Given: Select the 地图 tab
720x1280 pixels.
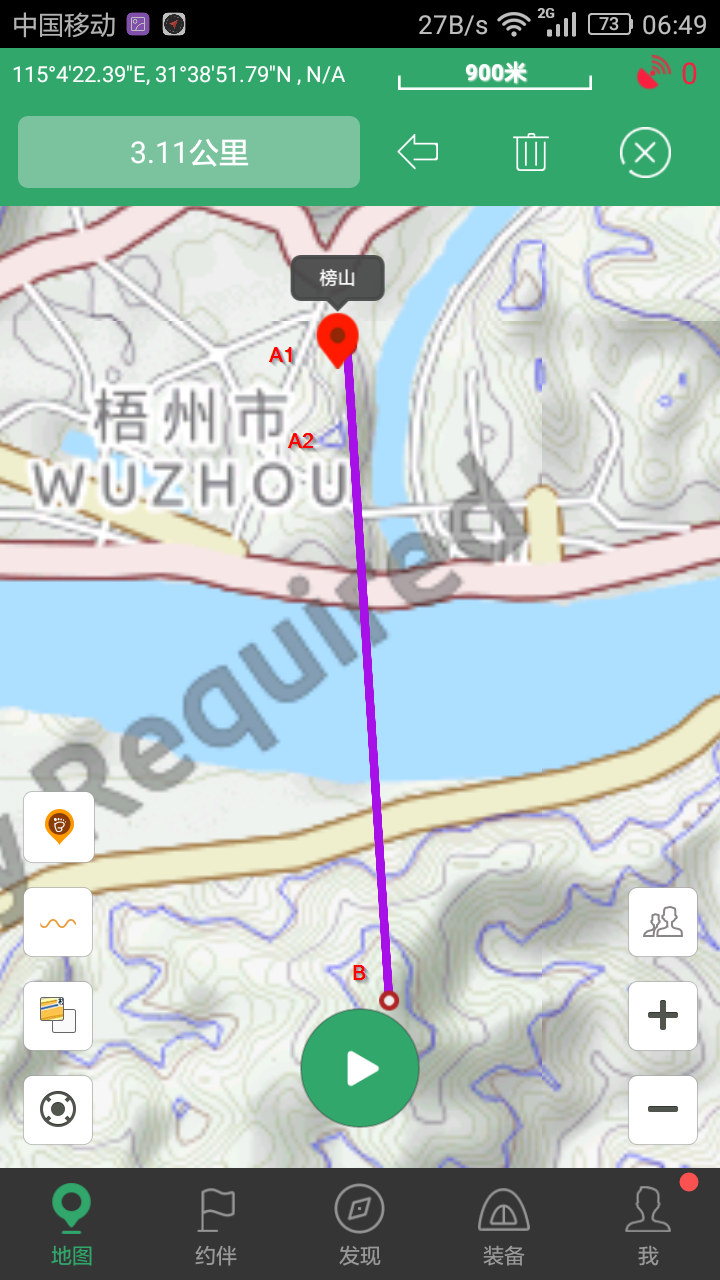Looking at the screenshot, I should pyautogui.click(x=72, y=1224).
